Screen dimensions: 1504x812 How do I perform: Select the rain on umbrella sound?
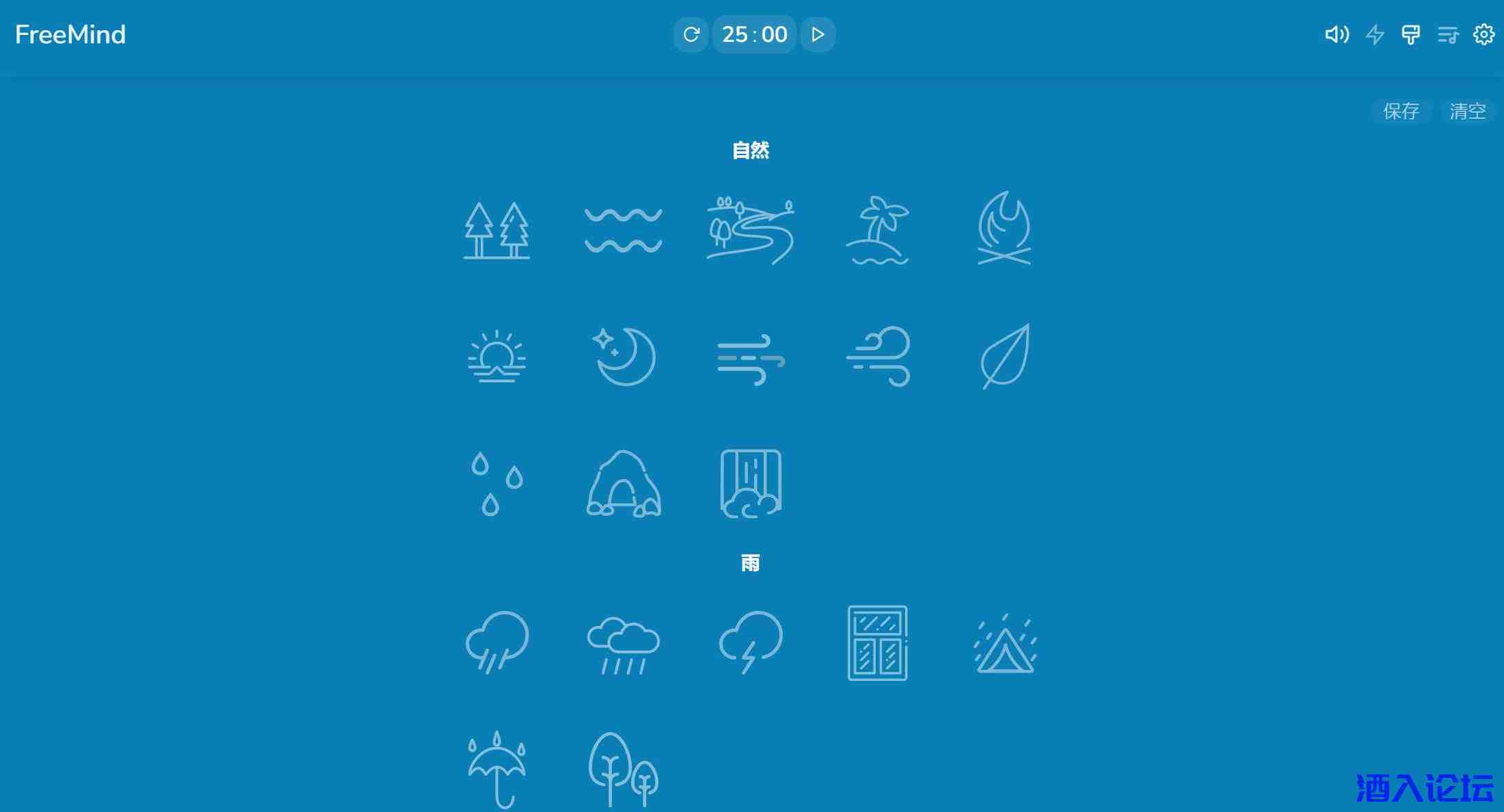497,769
